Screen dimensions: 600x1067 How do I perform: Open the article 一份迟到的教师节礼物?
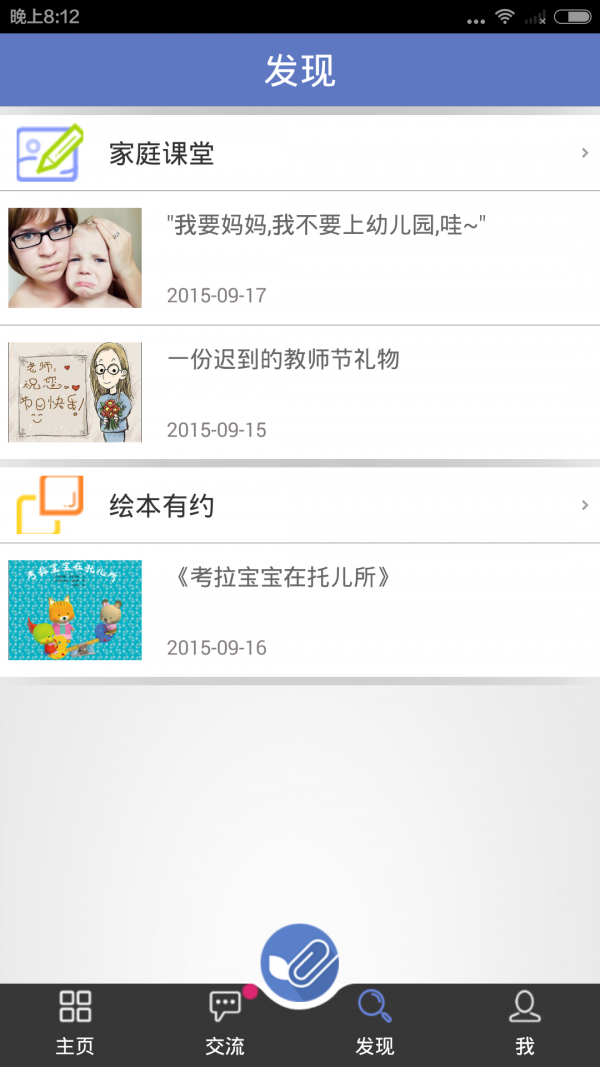coord(300,393)
